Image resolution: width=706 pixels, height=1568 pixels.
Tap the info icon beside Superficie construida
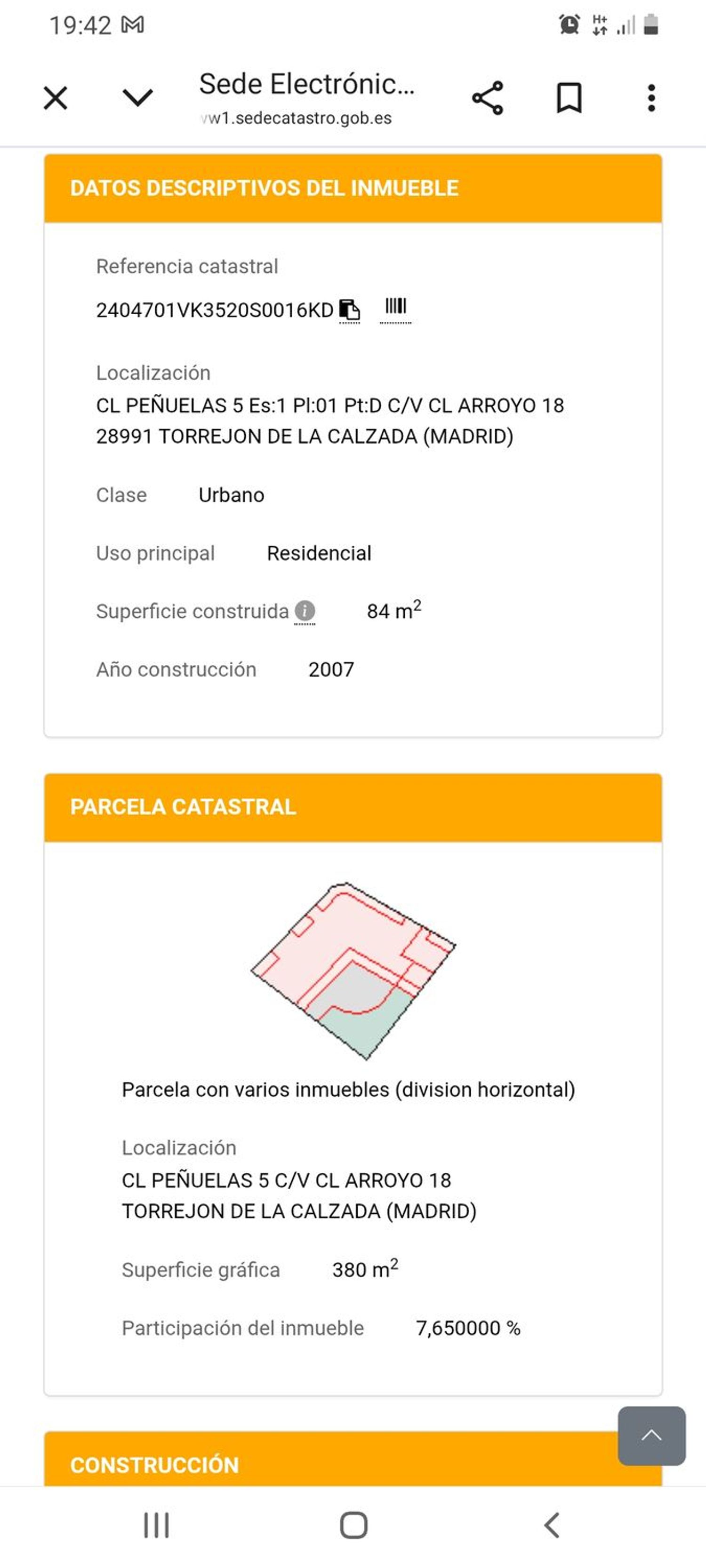[305, 611]
